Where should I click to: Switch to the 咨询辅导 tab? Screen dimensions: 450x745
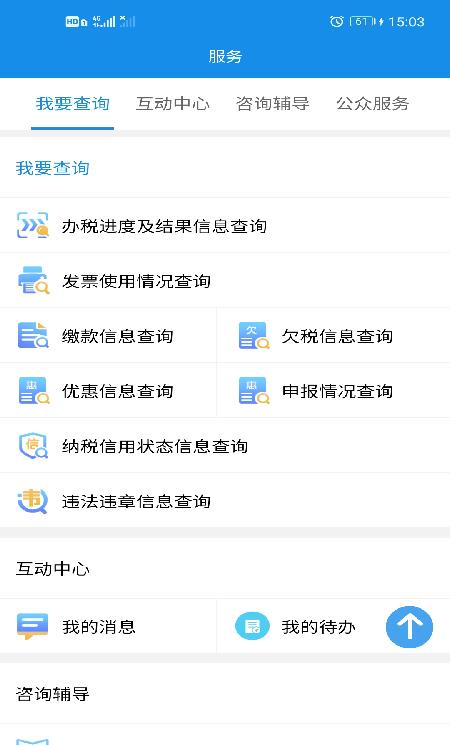pyautogui.click(x=273, y=104)
